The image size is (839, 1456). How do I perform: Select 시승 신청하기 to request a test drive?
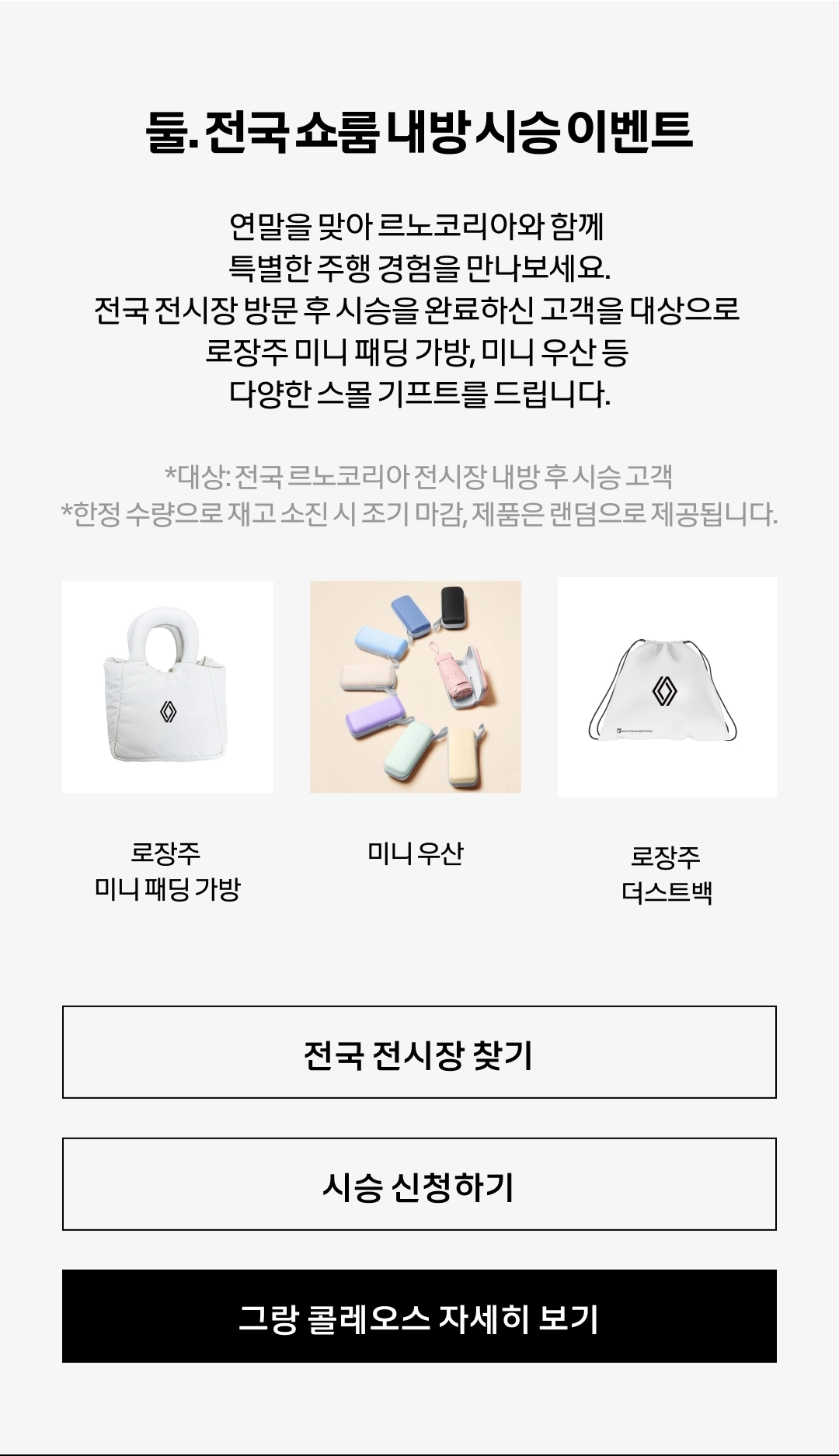click(419, 1184)
